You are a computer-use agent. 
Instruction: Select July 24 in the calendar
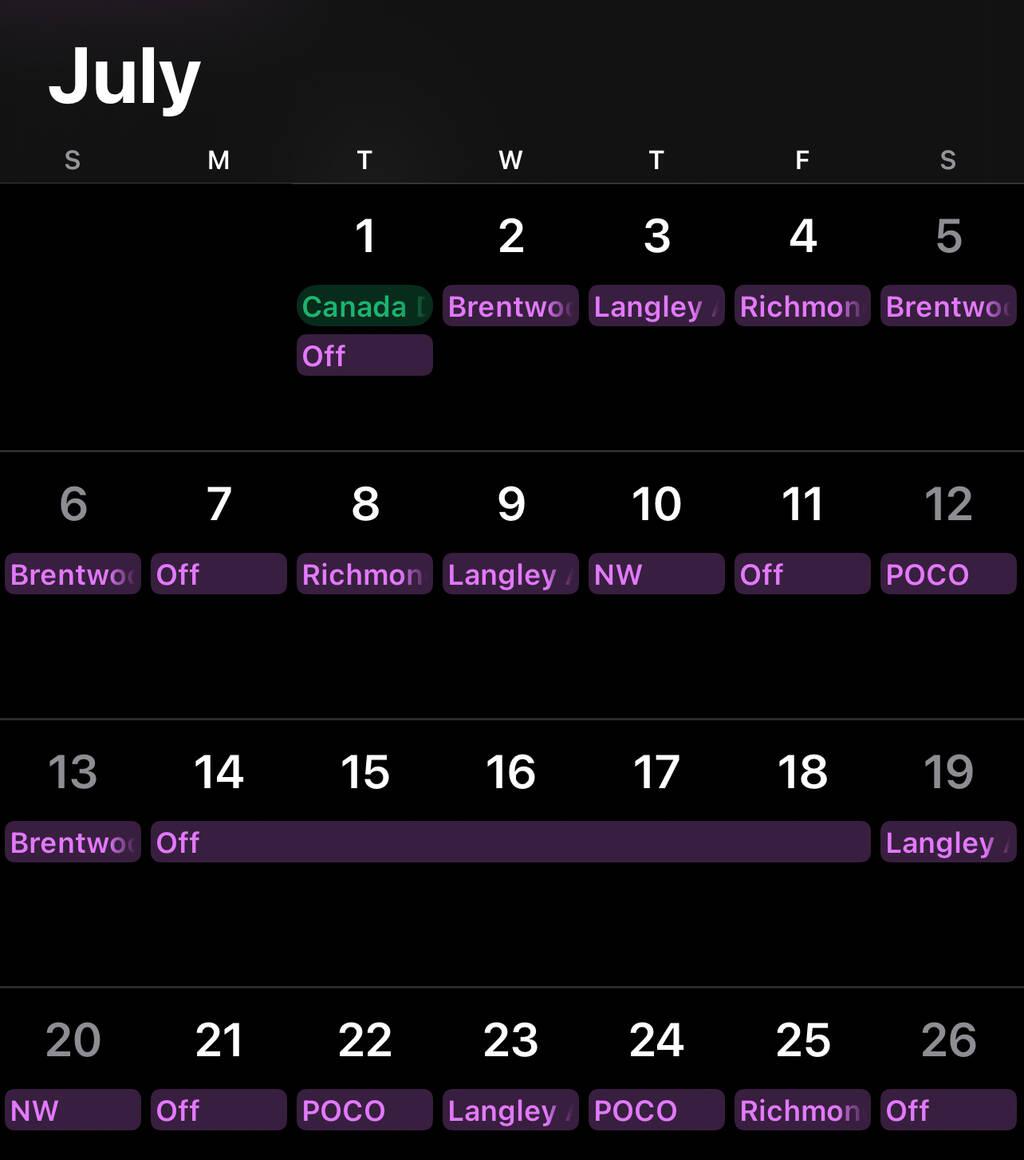tap(656, 1040)
